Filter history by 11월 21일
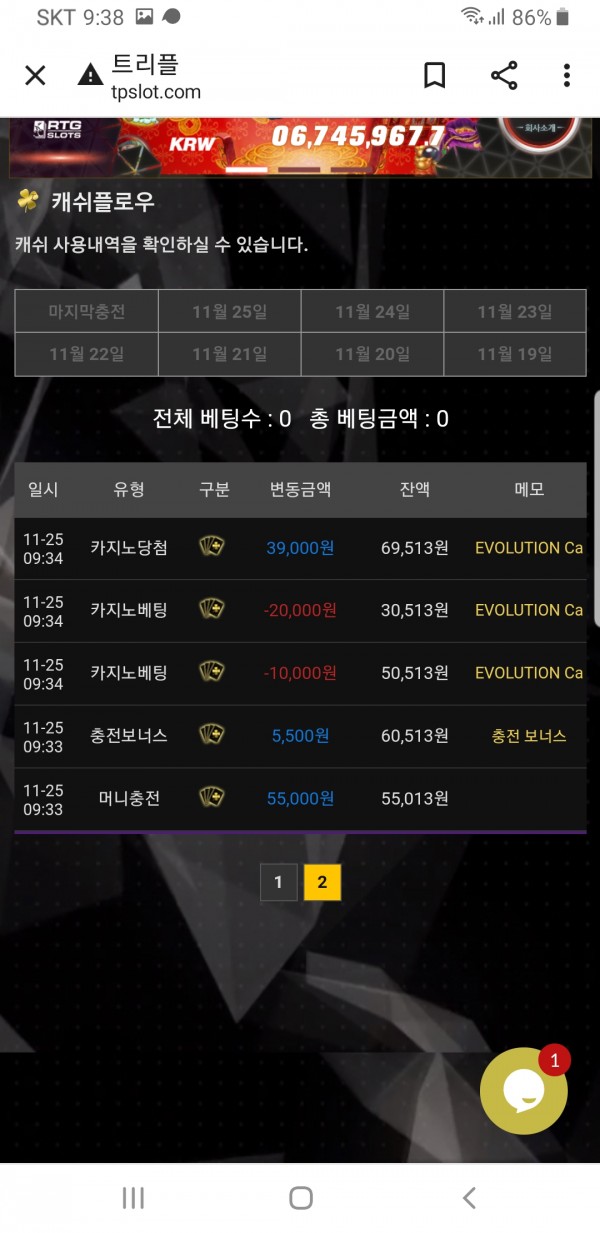The height and width of the screenshot is (1233, 600). click(x=229, y=354)
